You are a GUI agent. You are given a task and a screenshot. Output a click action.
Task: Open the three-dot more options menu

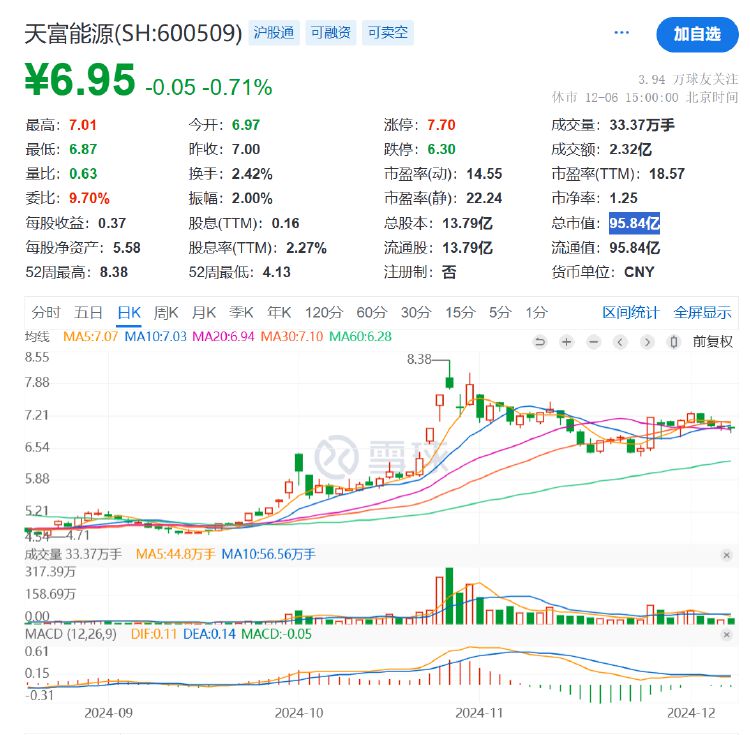tap(622, 33)
